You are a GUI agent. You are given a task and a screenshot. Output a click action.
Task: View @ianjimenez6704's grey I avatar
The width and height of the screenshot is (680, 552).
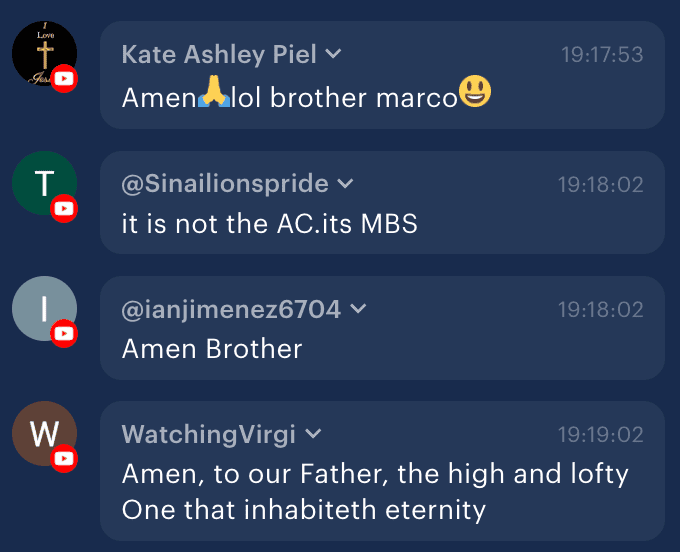44,309
